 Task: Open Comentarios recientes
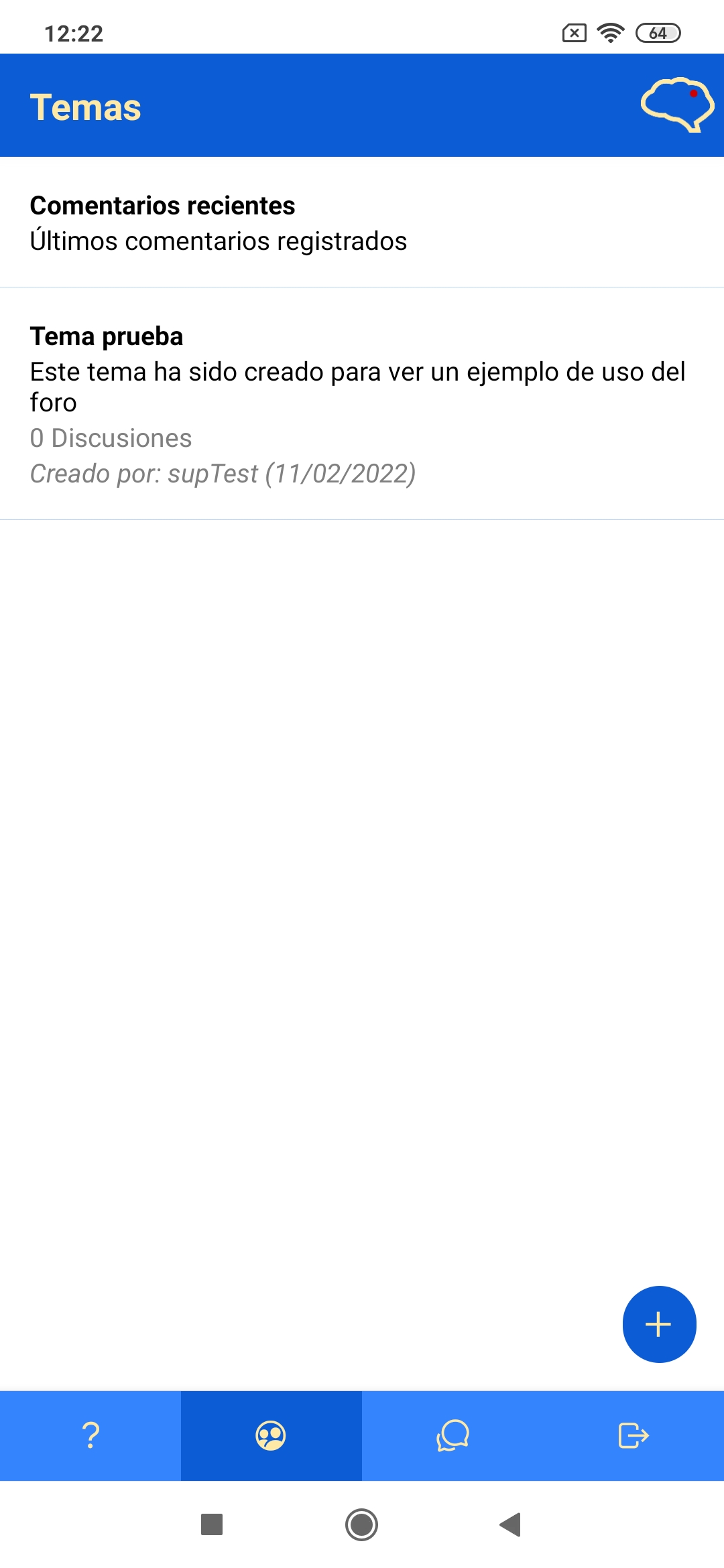[x=362, y=222]
